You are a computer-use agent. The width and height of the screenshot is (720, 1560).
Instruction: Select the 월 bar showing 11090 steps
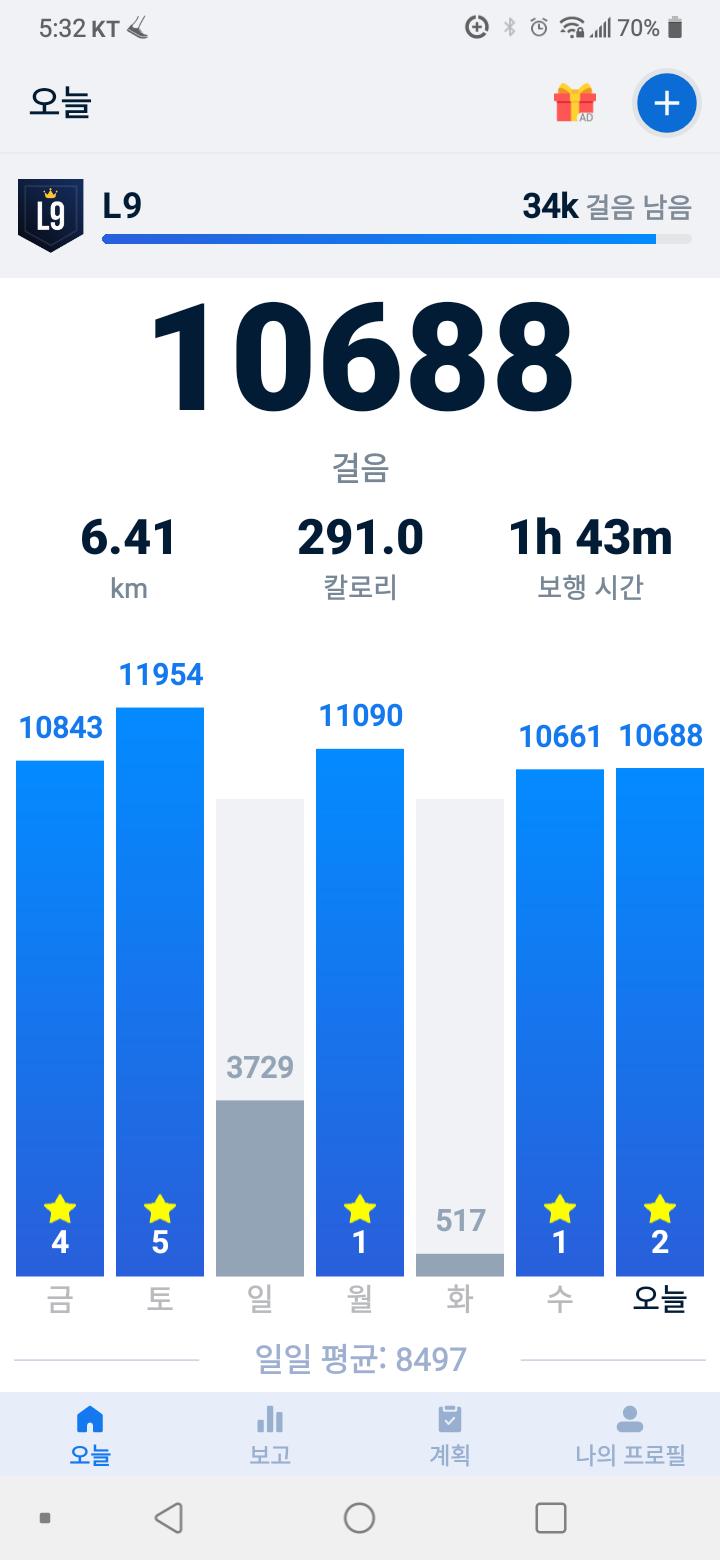(x=360, y=1010)
